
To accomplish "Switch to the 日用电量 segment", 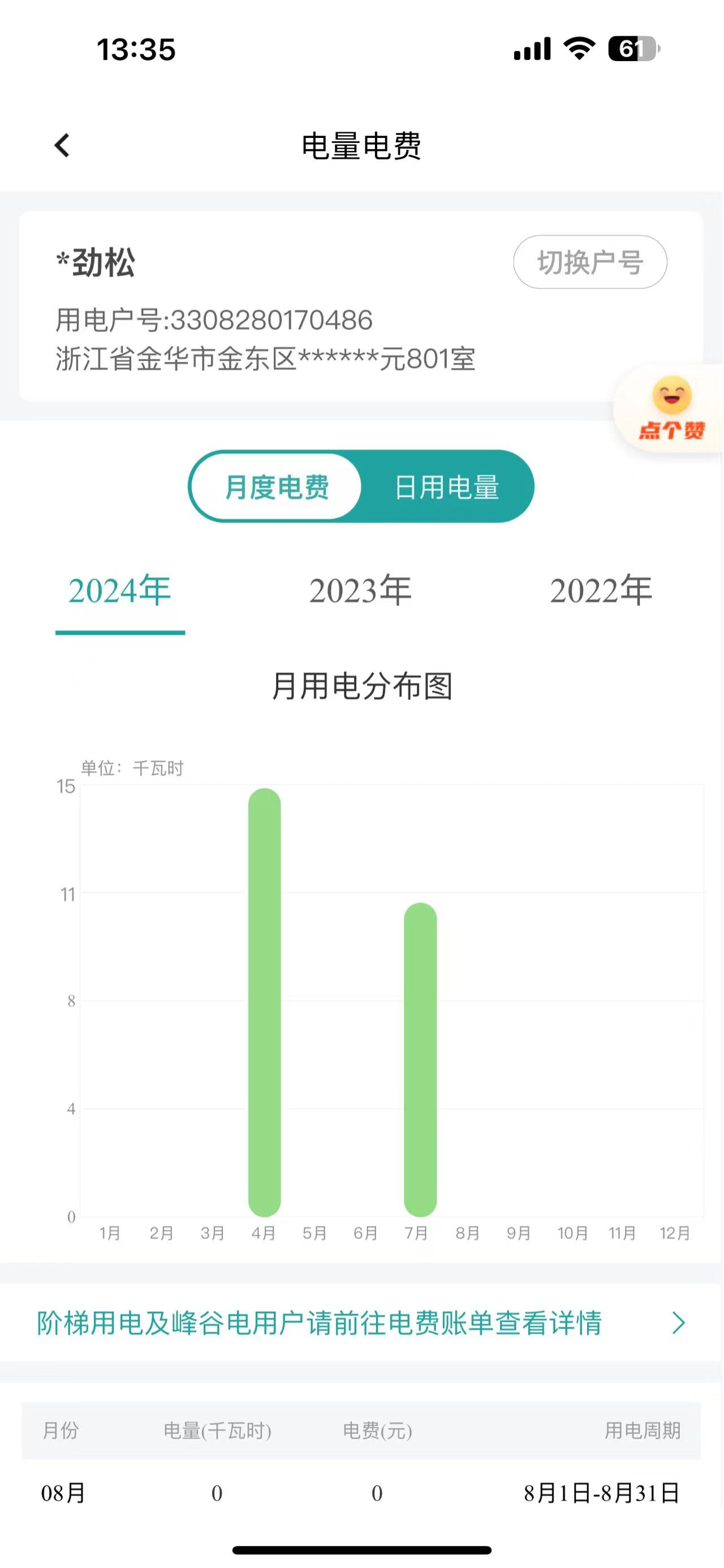I will (447, 487).
